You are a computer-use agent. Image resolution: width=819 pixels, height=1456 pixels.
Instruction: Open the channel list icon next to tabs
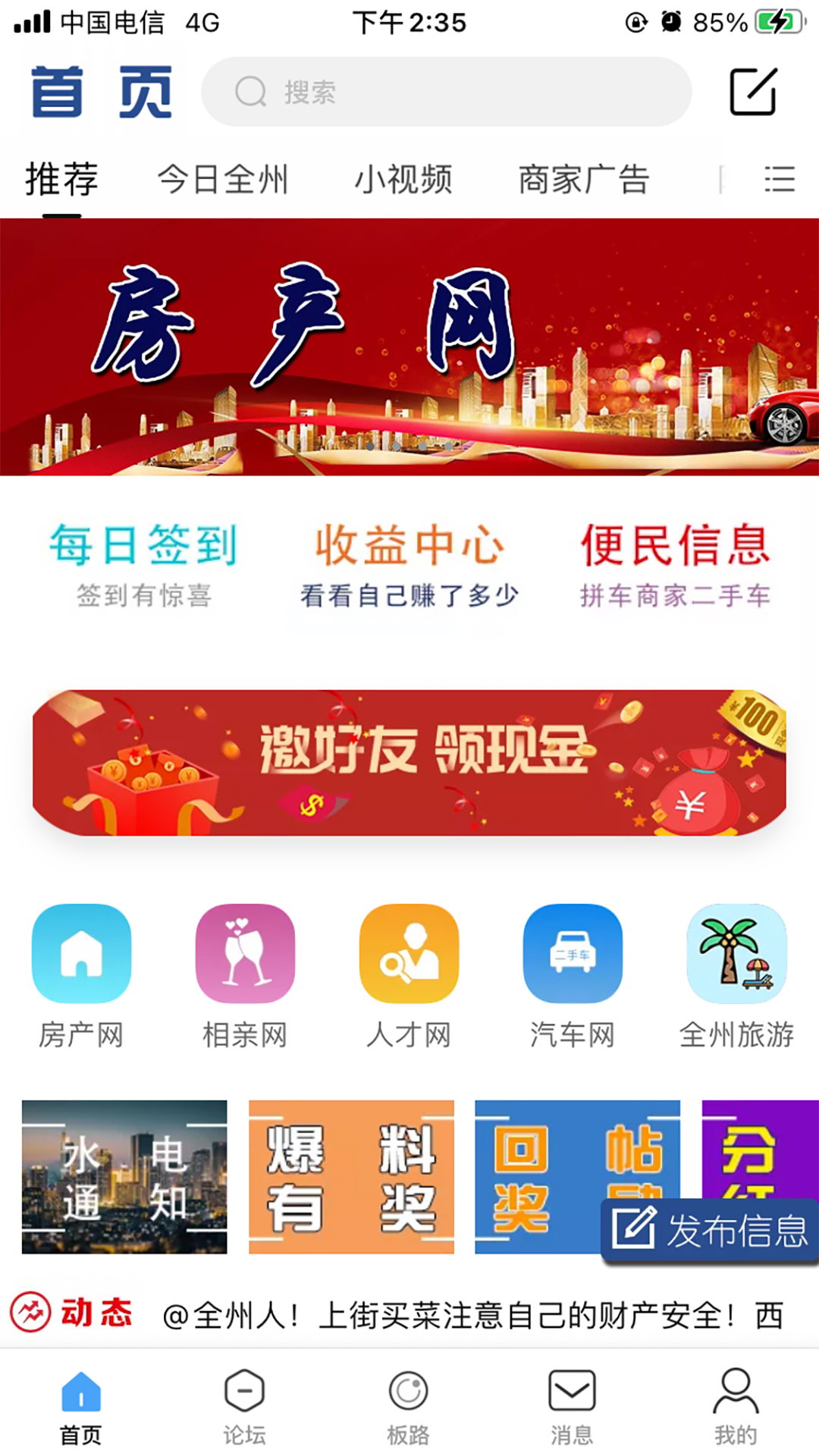[780, 179]
